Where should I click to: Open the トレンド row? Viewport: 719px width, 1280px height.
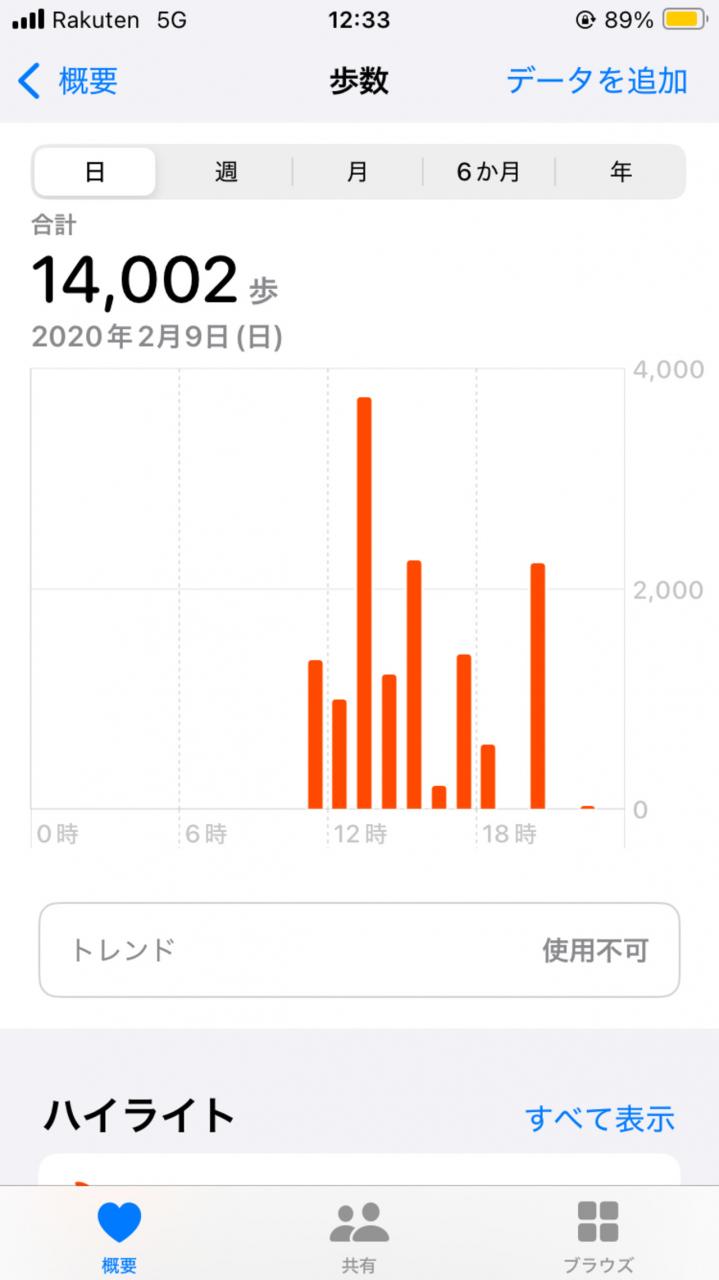coord(359,950)
